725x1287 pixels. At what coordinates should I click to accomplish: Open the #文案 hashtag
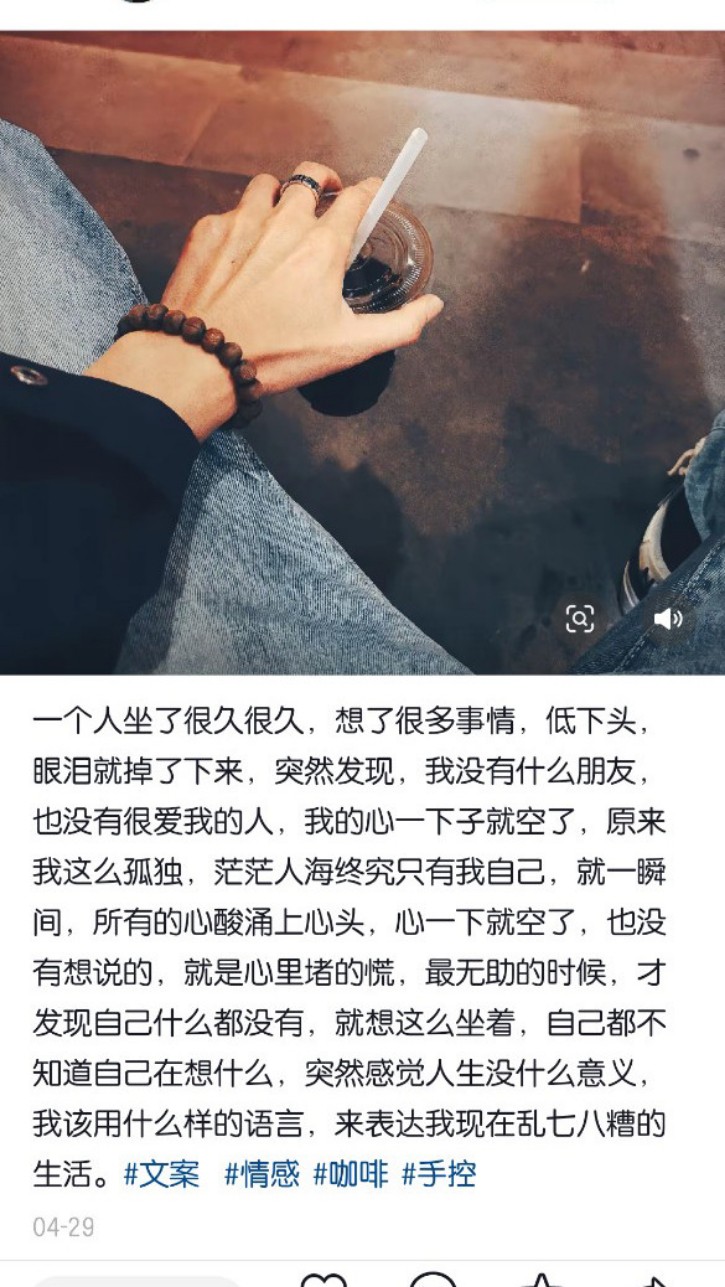coord(162,1173)
